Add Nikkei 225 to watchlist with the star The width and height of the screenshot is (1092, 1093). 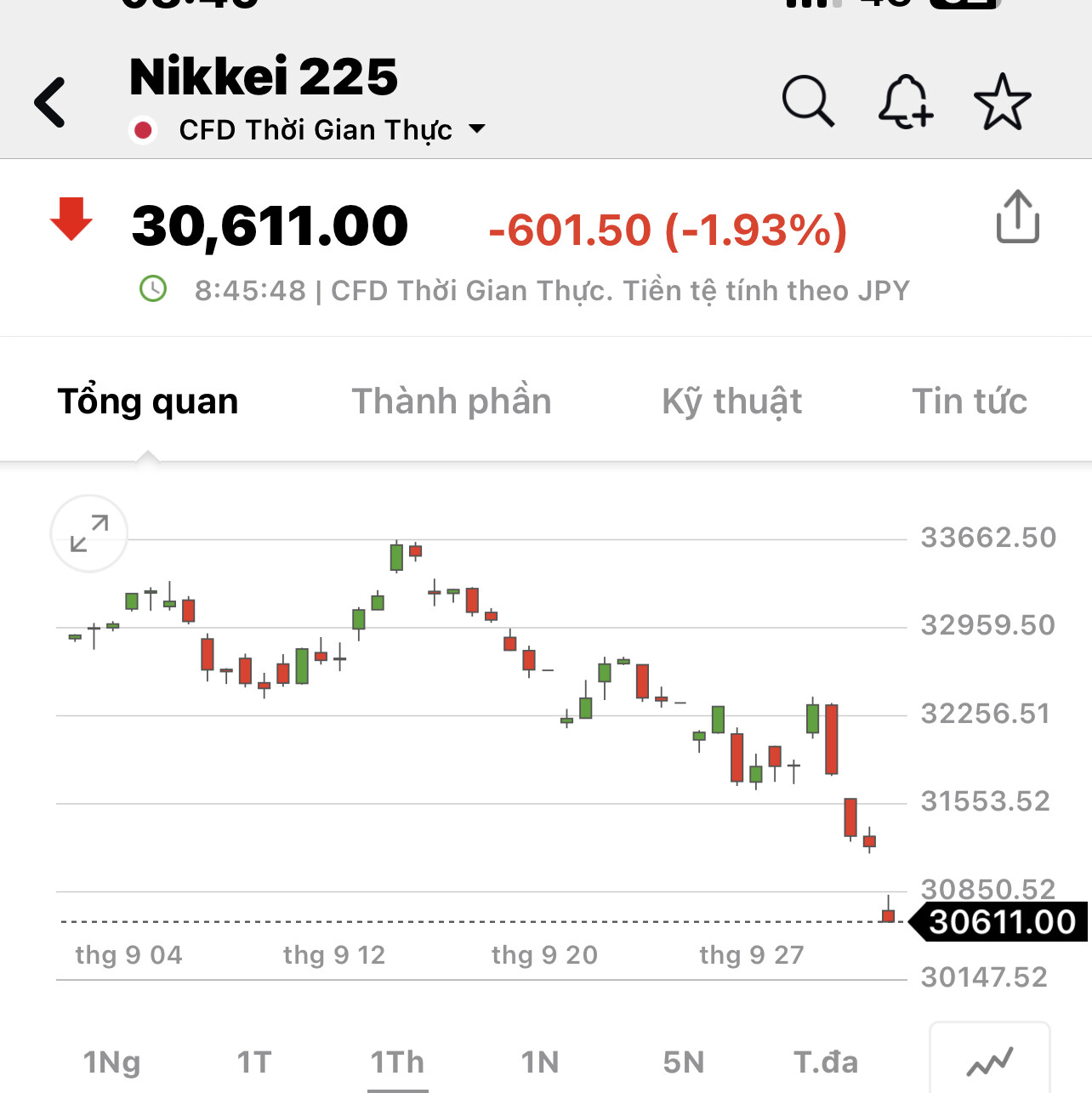pyautogui.click(x=1002, y=102)
